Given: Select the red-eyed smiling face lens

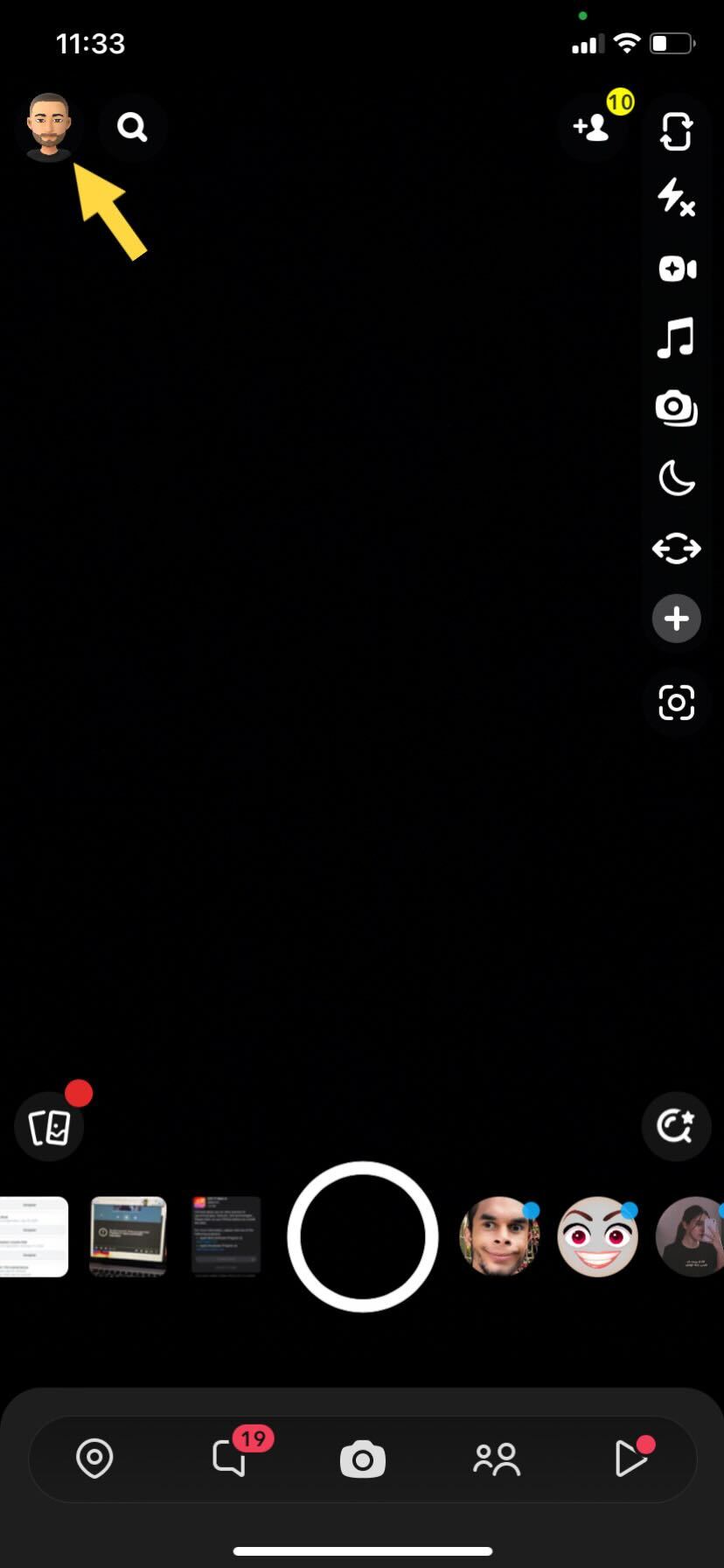Looking at the screenshot, I should [597, 1236].
